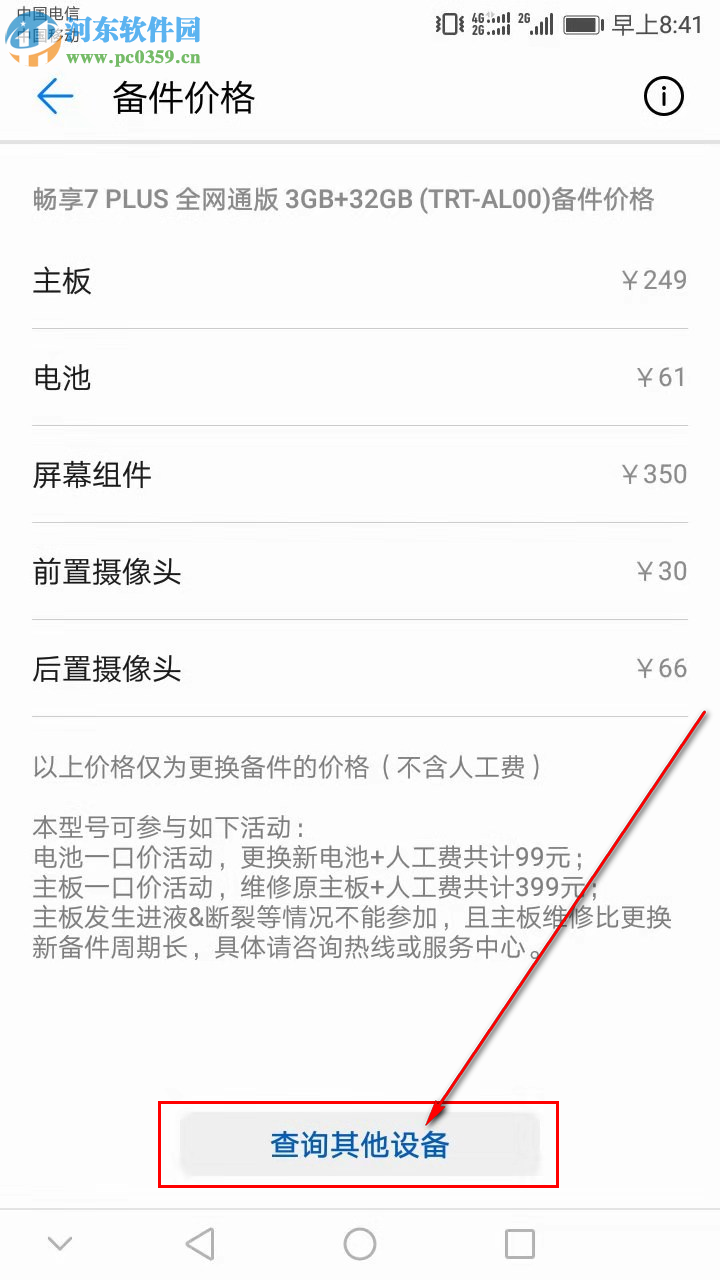Tap the Back triangle navigation key
This screenshot has width=720, height=1280.
[200, 1243]
